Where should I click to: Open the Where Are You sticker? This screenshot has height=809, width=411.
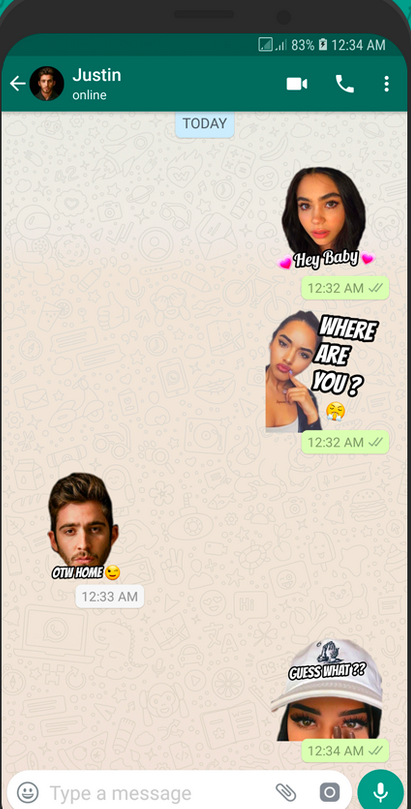pyautogui.click(x=322, y=371)
